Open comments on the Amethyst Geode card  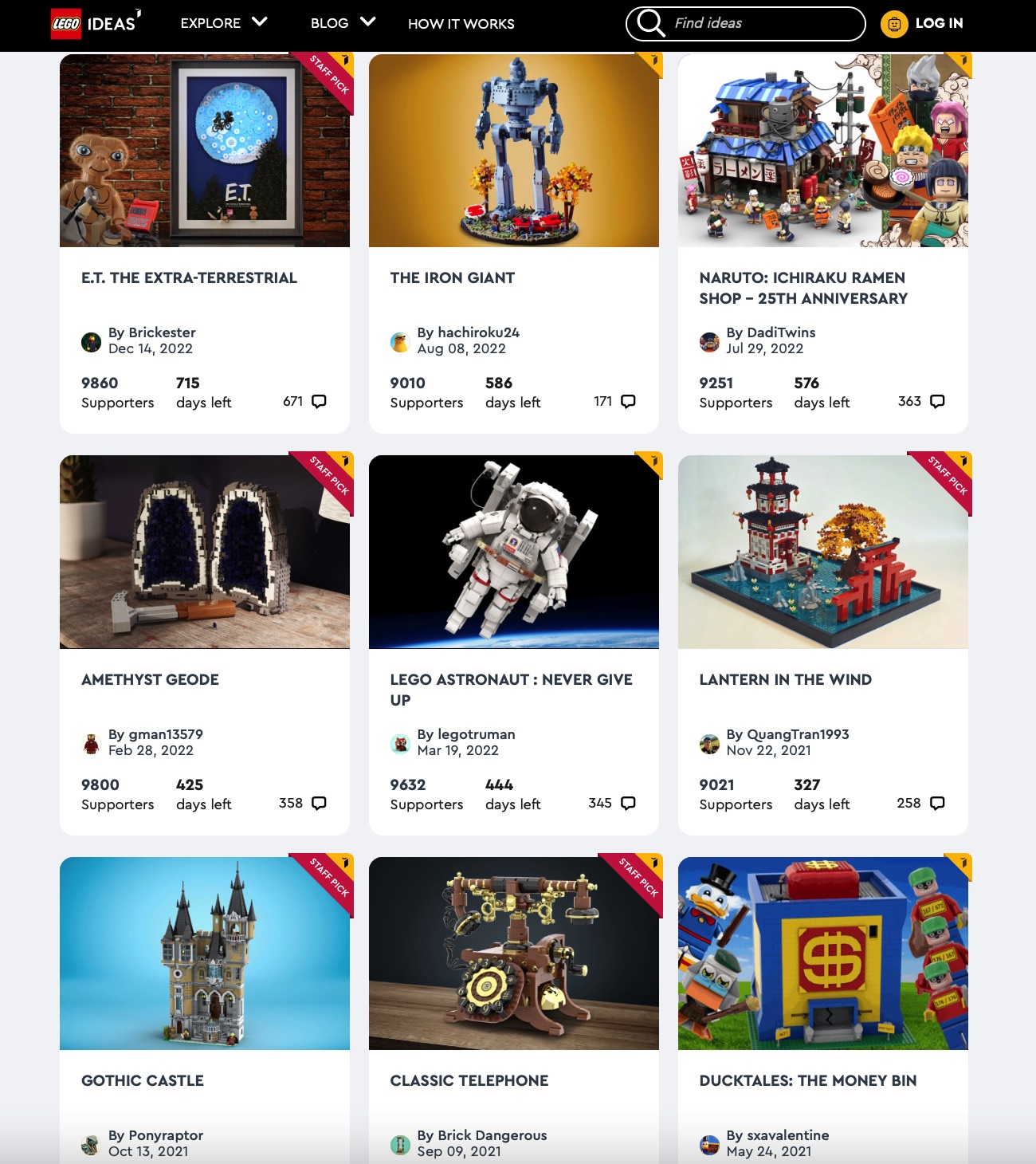click(303, 803)
